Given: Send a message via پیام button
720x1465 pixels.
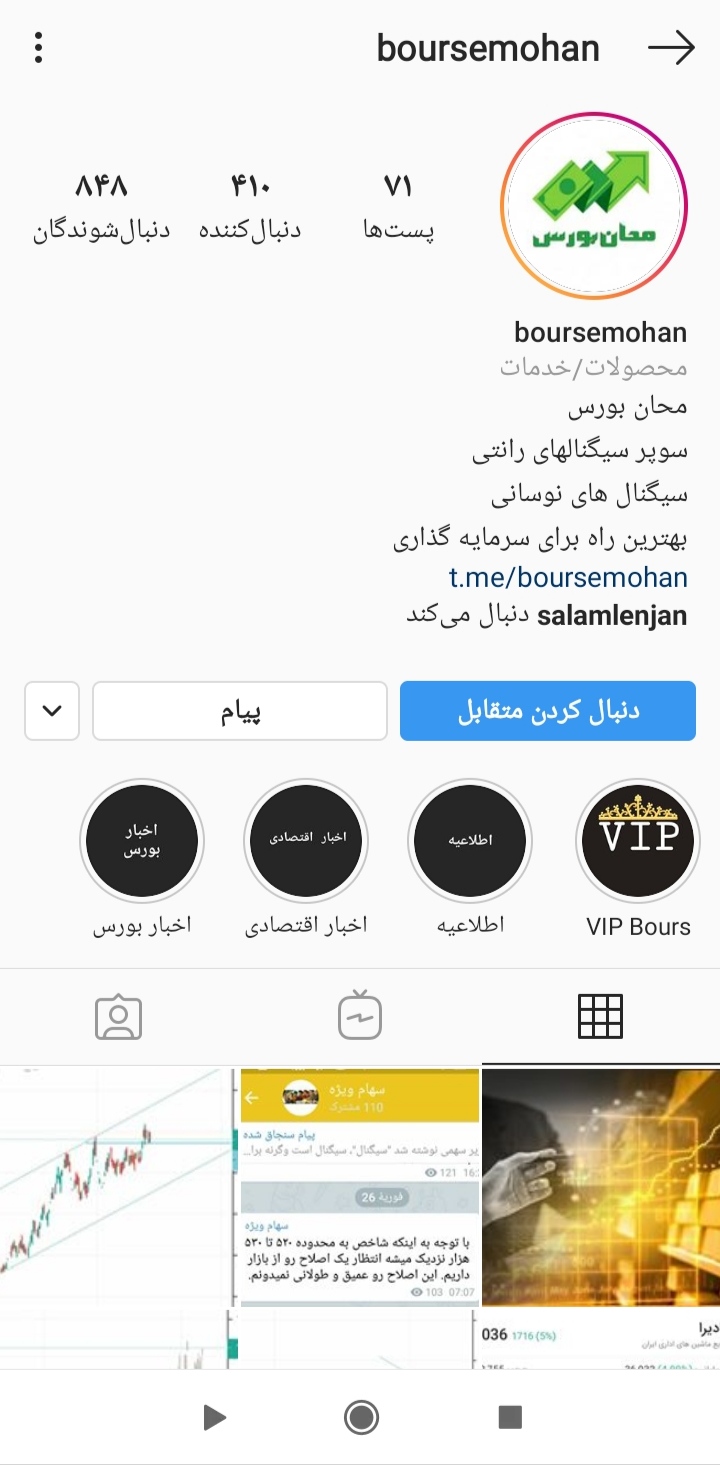Looking at the screenshot, I should click(x=240, y=711).
